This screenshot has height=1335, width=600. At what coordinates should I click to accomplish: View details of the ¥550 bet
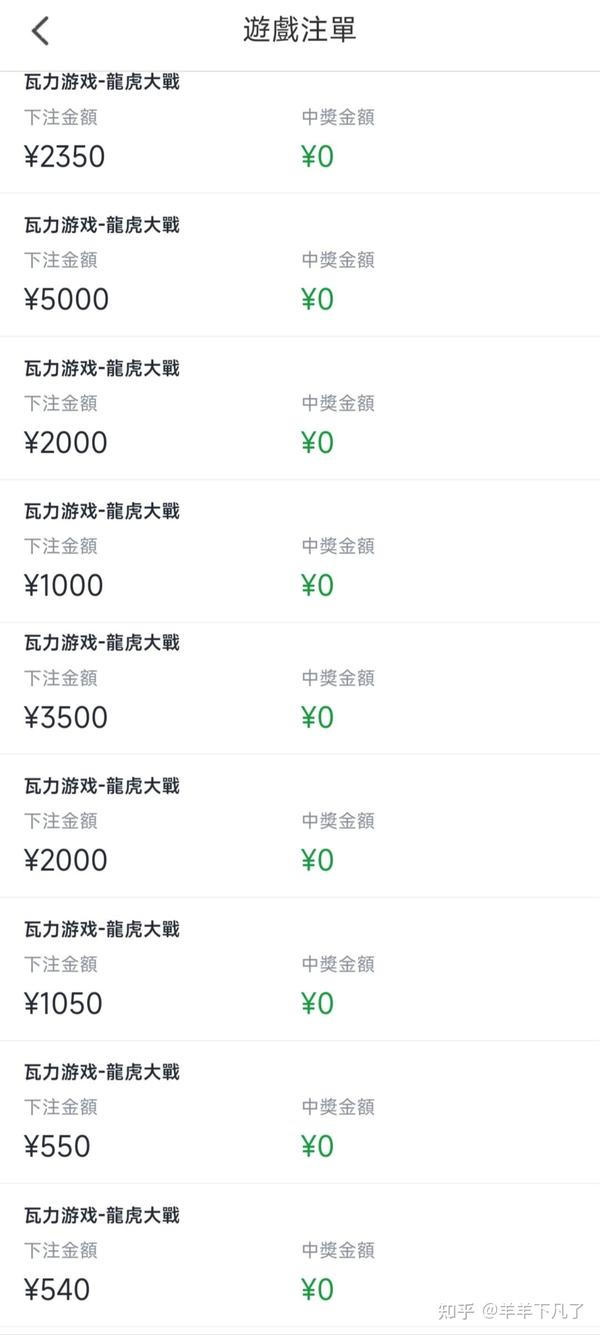[x=300, y=1112]
